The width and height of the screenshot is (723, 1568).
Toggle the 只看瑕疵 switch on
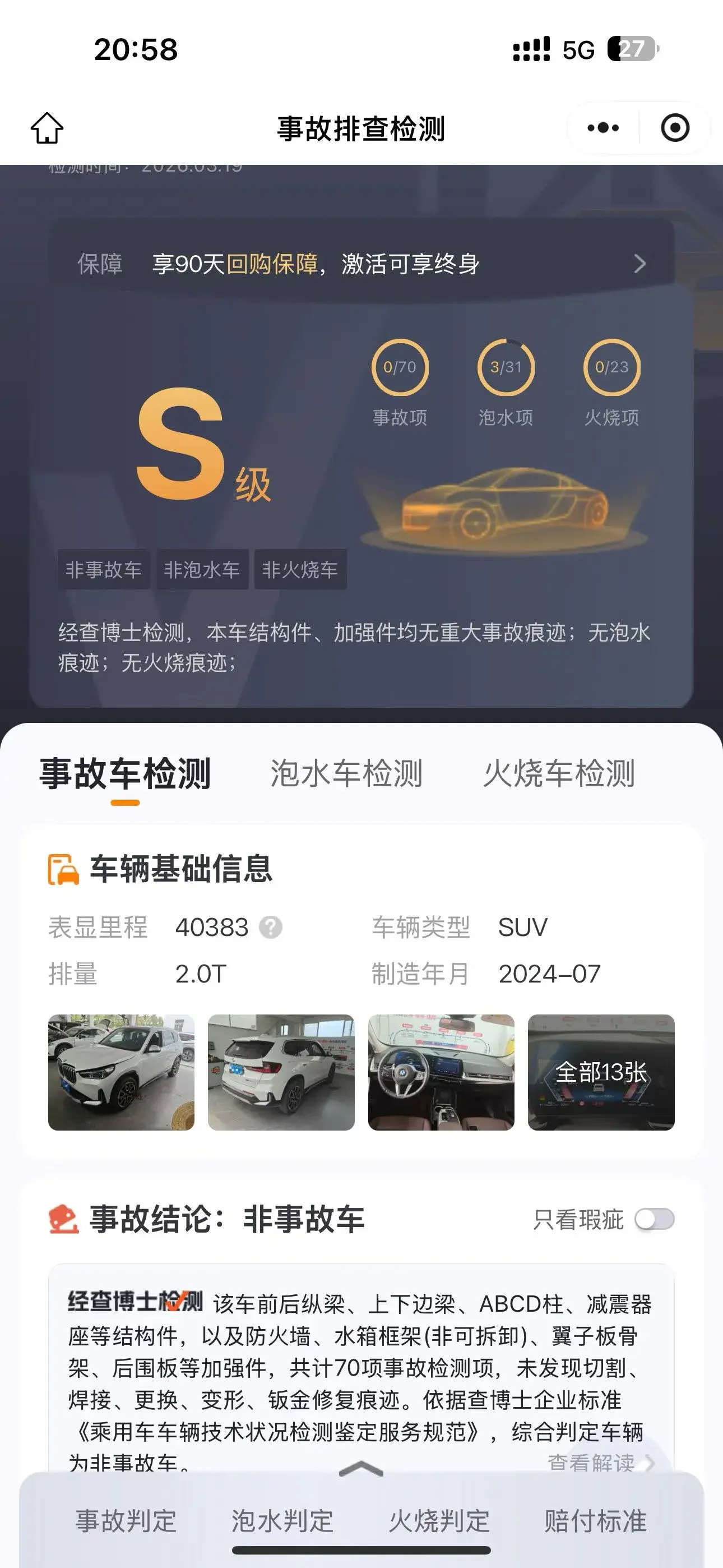click(654, 1219)
